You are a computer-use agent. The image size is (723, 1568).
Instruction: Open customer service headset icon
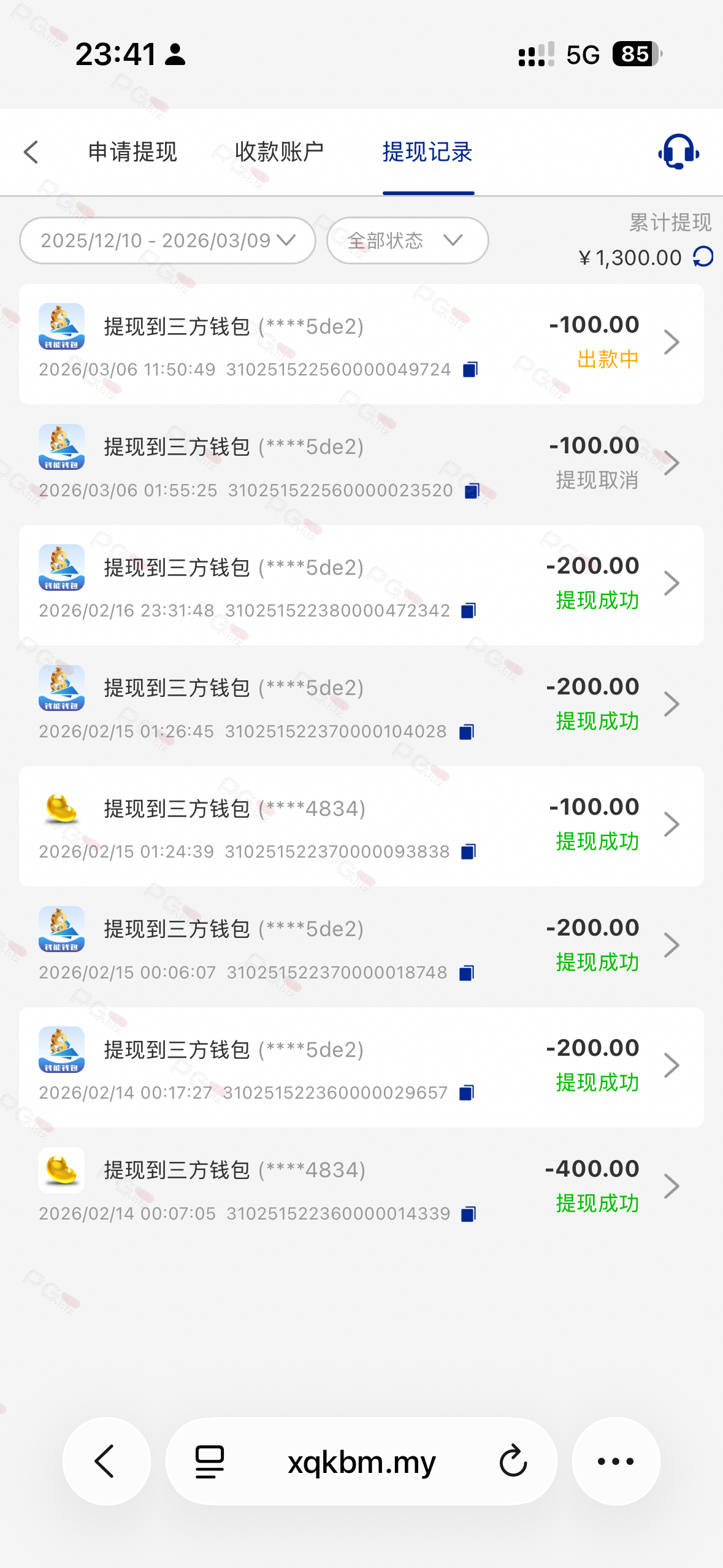tap(679, 152)
